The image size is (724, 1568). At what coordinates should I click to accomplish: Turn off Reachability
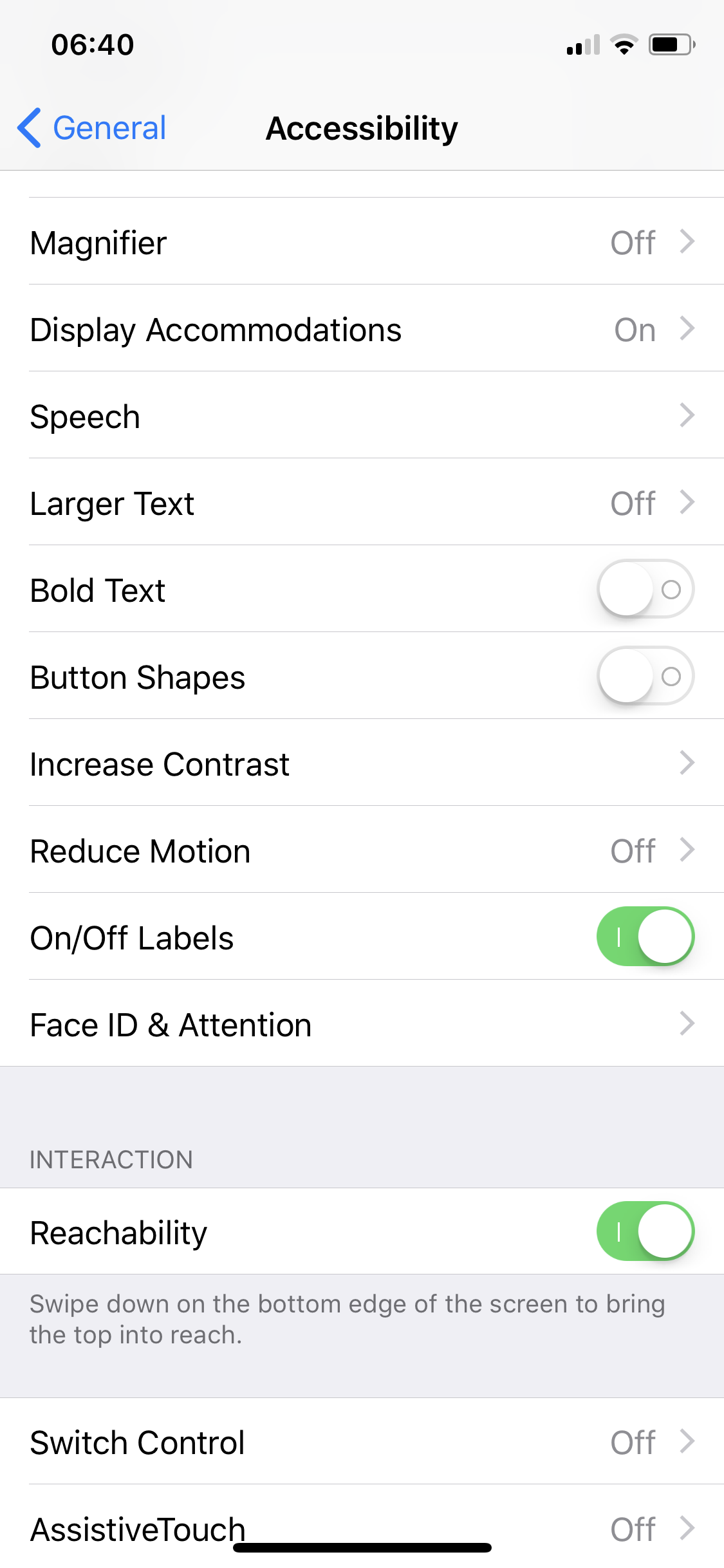tap(645, 1231)
